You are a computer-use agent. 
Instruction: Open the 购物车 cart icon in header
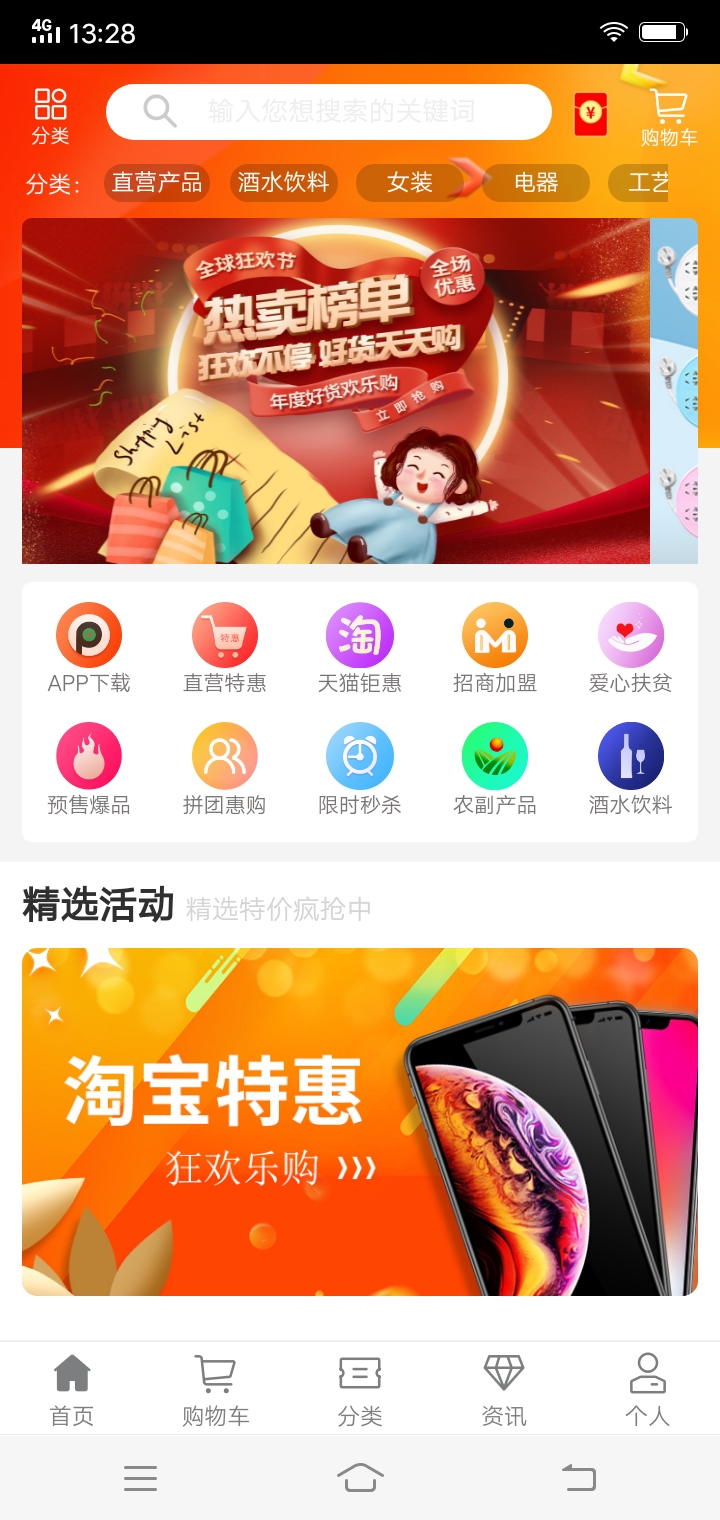668,116
